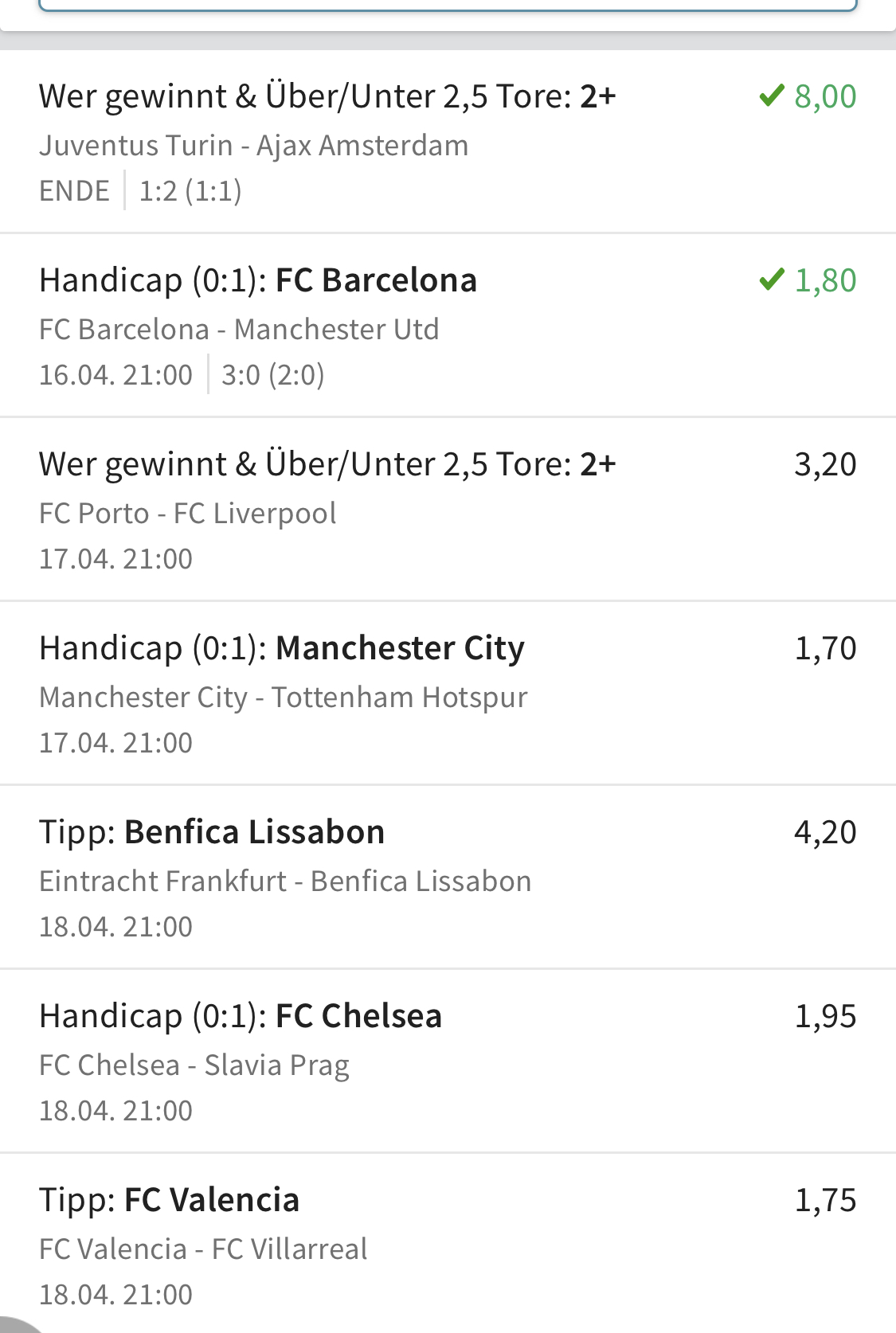View the FC Barcelona - Manchester Utd bet
The height and width of the screenshot is (1333, 896).
(446, 326)
